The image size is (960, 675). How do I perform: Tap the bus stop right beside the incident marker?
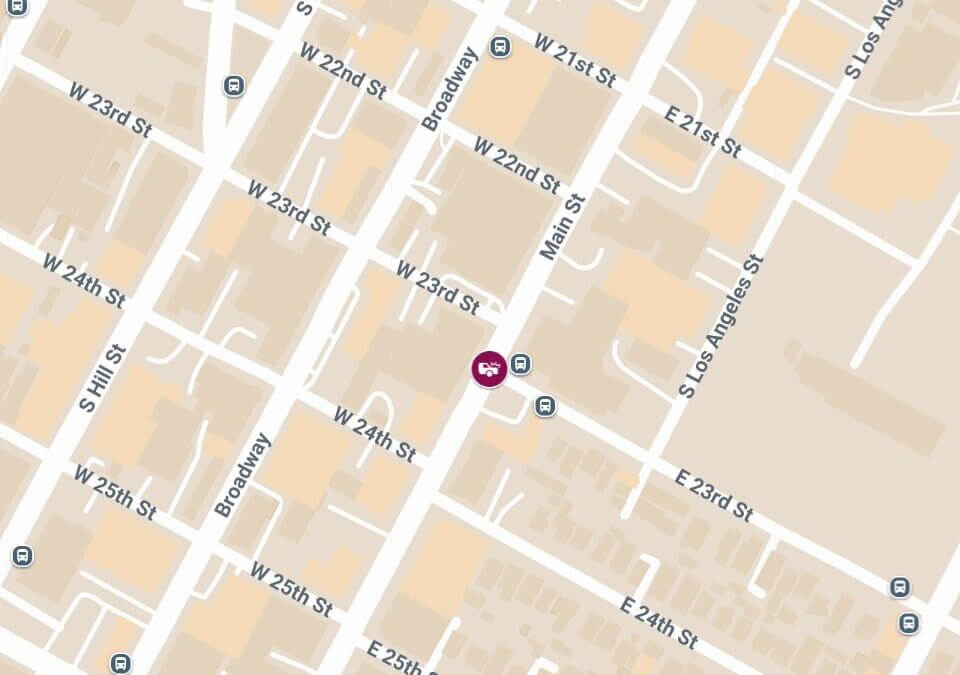[520, 364]
